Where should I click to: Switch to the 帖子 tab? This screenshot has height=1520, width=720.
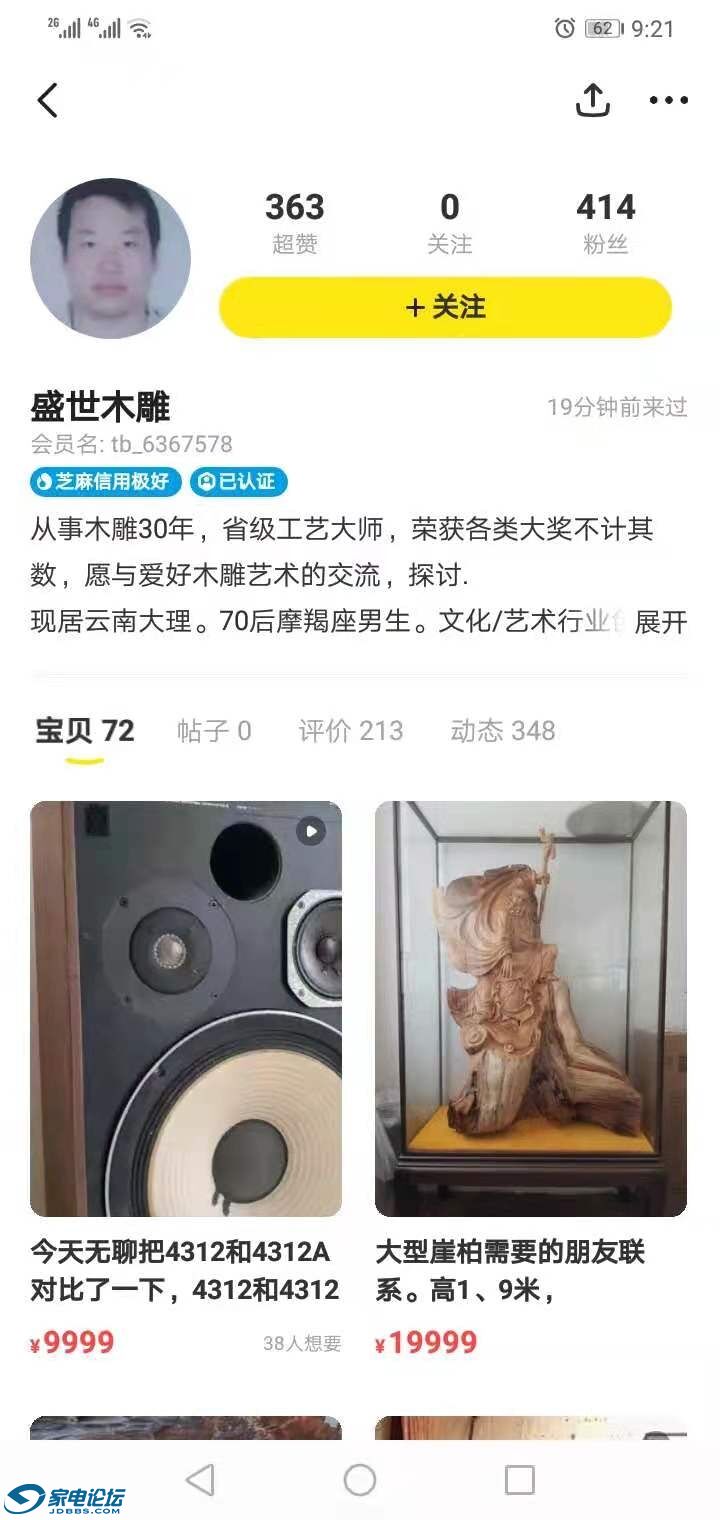(214, 731)
